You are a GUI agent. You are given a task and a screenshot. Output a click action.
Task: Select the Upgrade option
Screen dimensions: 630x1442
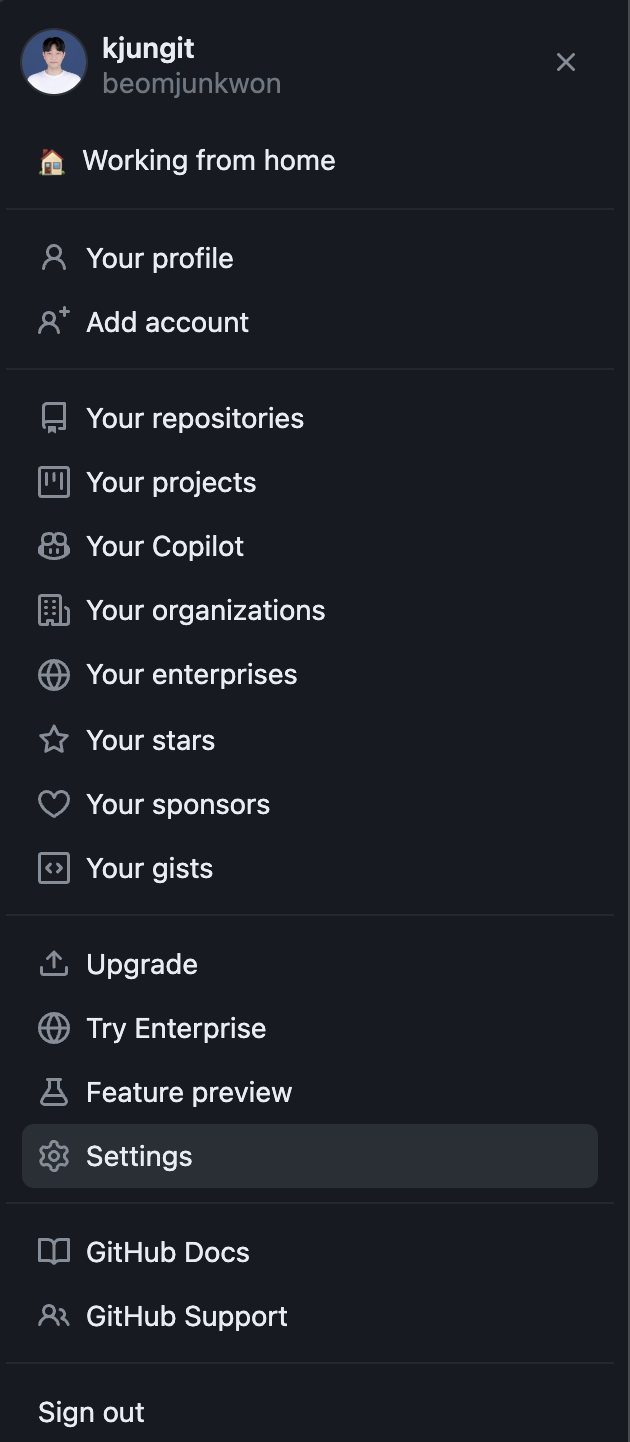click(310, 964)
